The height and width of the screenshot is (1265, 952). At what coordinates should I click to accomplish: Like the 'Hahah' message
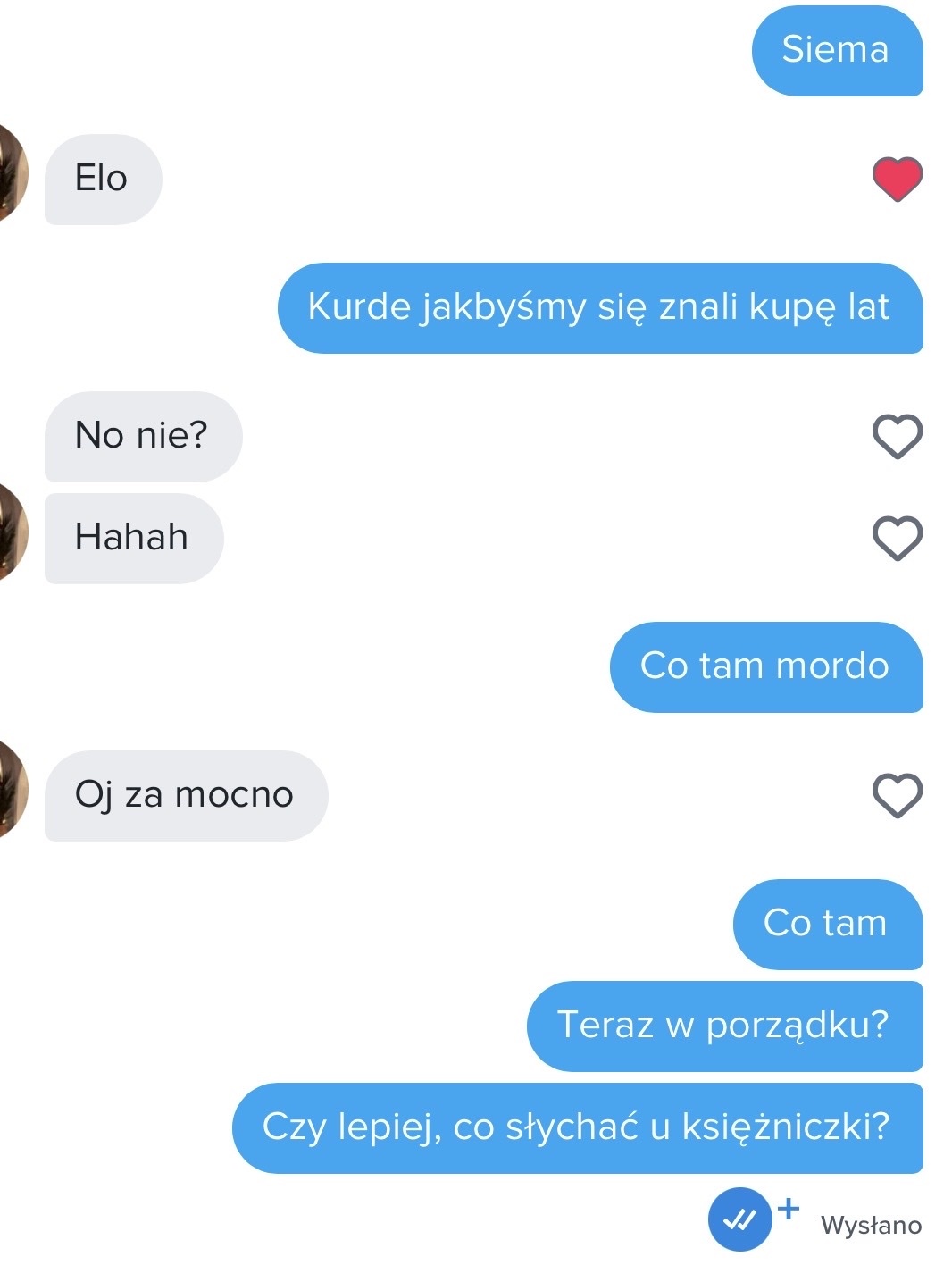tap(897, 538)
